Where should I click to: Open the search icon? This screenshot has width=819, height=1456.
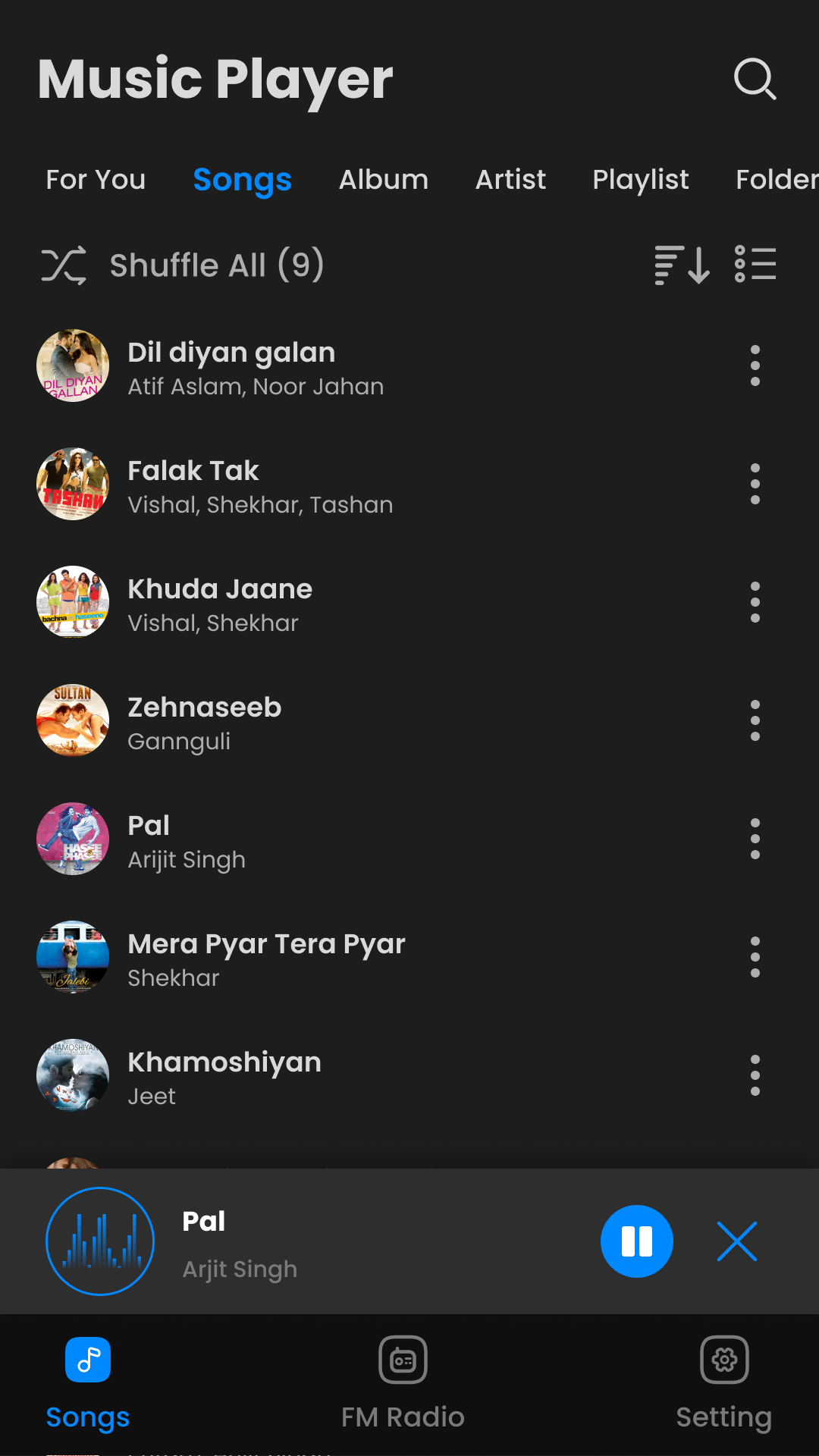755,79
